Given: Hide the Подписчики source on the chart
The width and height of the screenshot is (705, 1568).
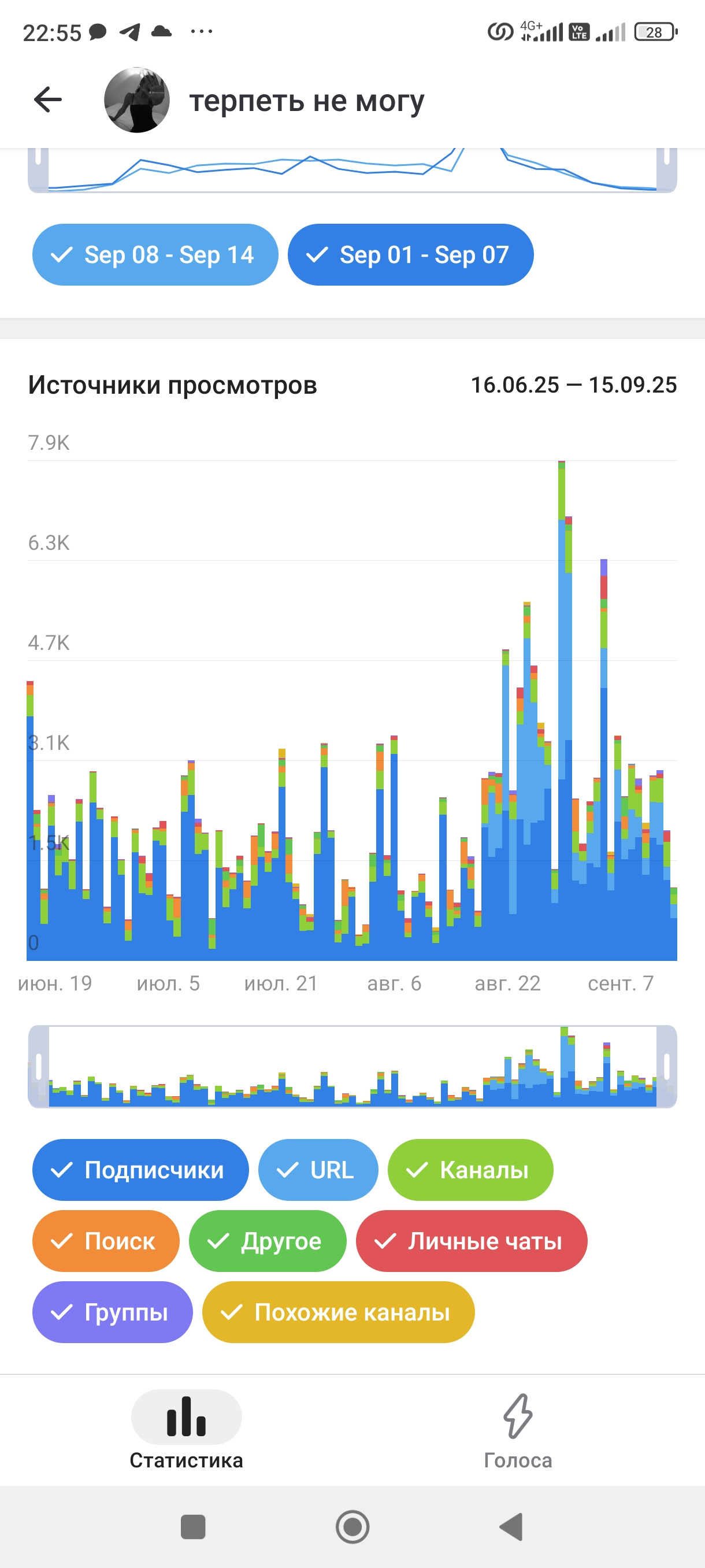Looking at the screenshot, I should point(140,1170).
